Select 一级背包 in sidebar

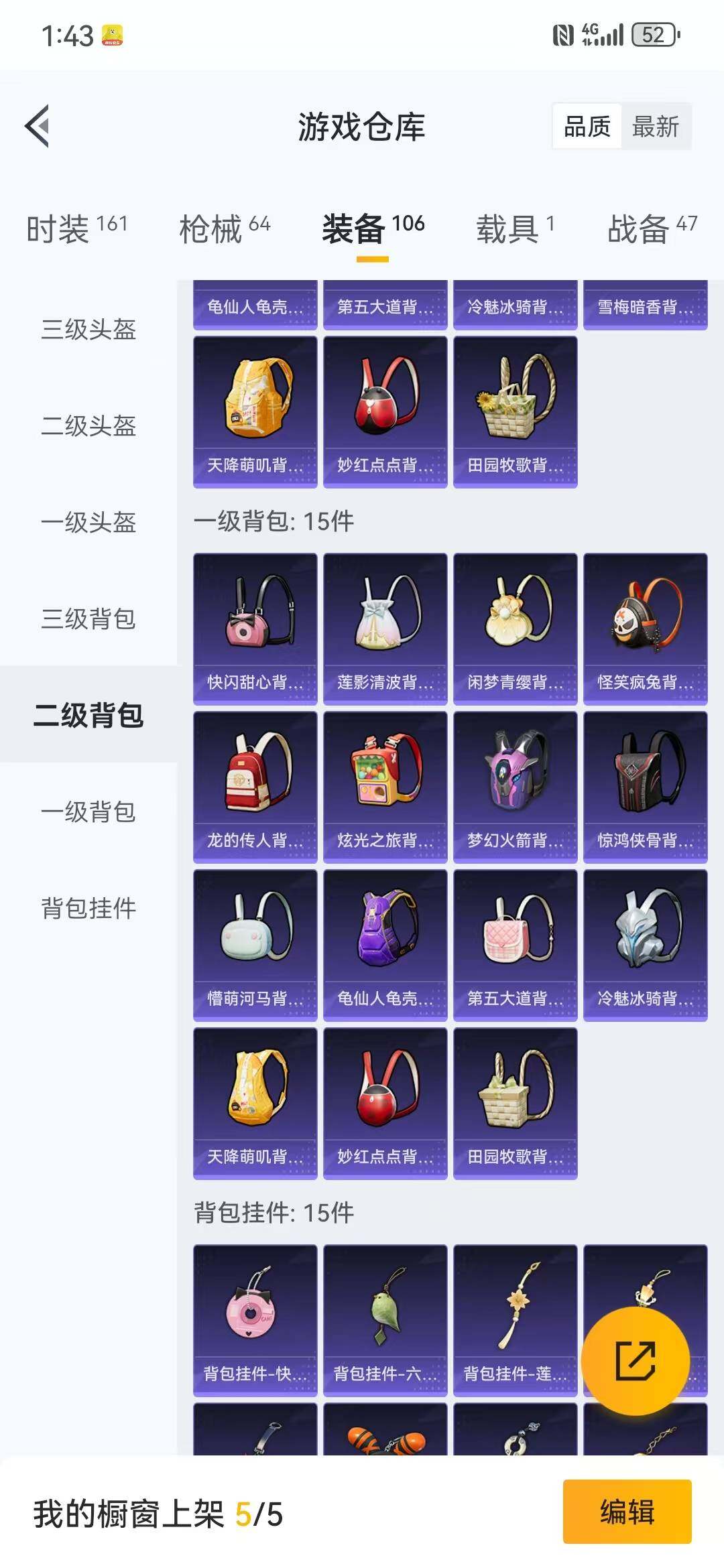click(x=87, y=813)
